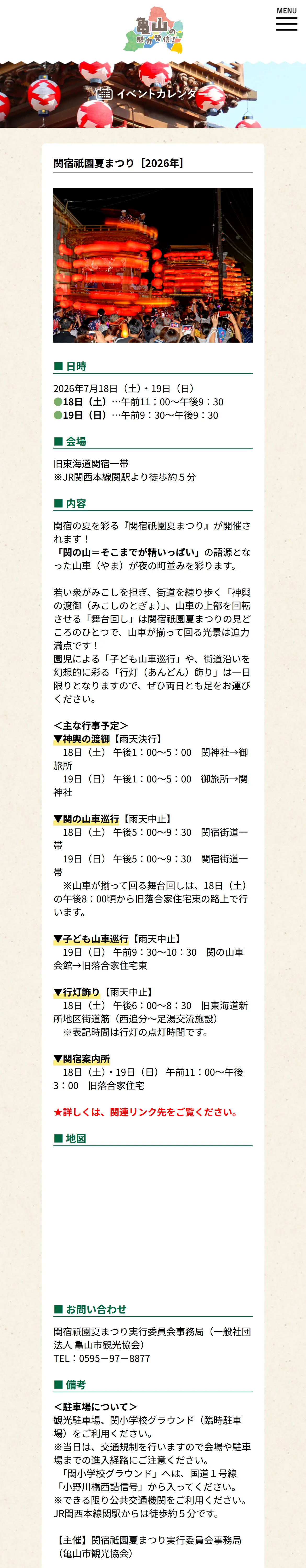Open the MENU hamburger button
The width and height of the screenshot is (306, 1568).
coord(286,19)
